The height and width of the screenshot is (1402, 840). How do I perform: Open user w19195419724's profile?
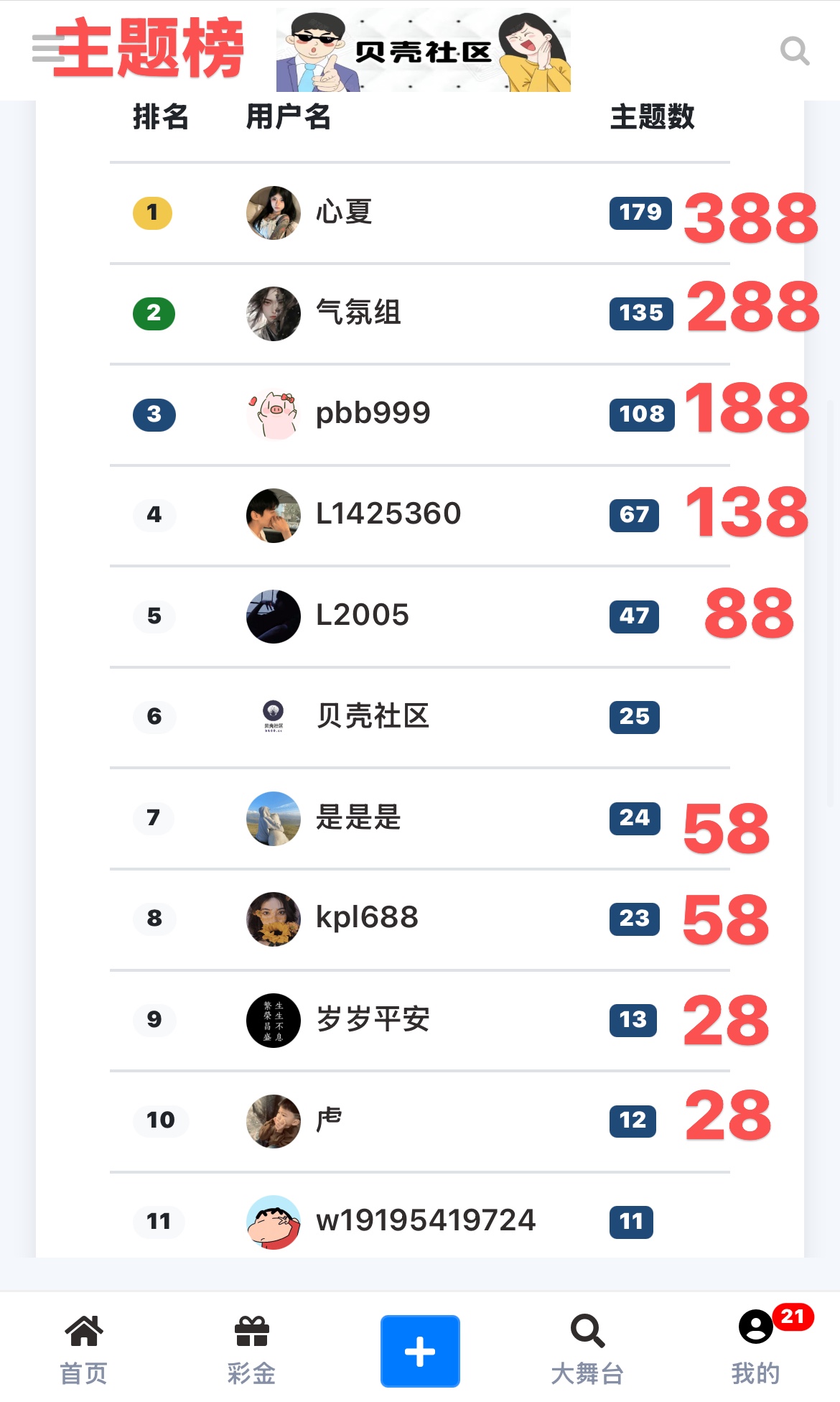[x=425, y=1220]
